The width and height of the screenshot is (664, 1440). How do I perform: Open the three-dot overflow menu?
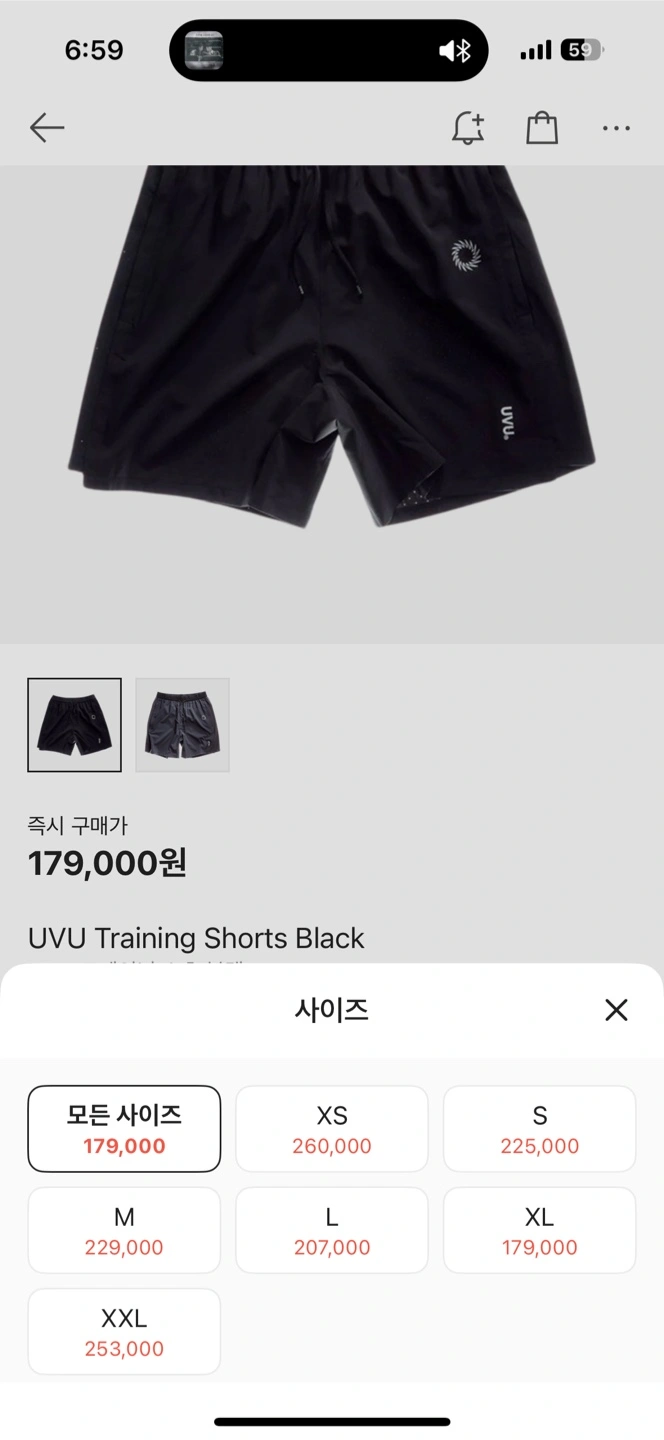(x=616, y=128)
